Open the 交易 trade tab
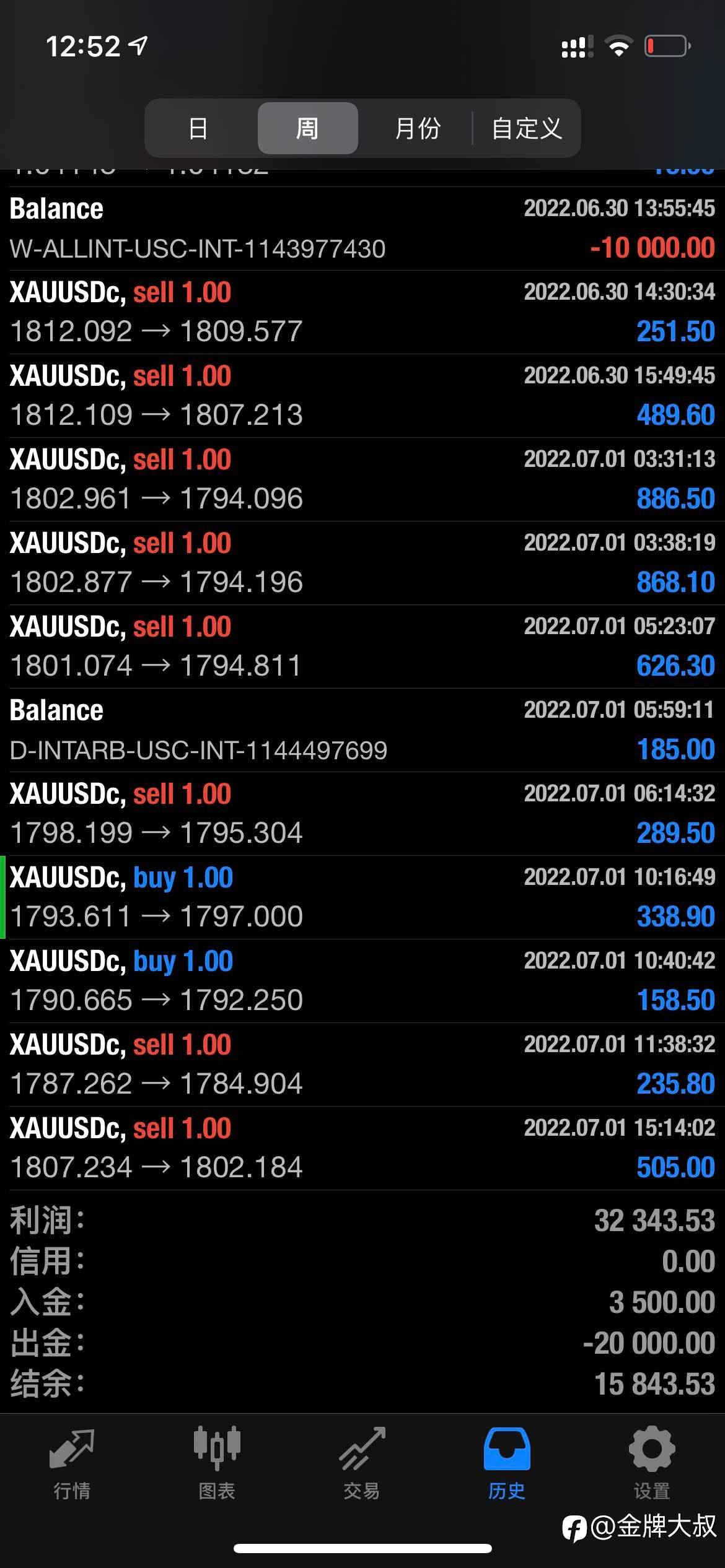Viewport: 725px width, 1568px height. click(362, 1463)
